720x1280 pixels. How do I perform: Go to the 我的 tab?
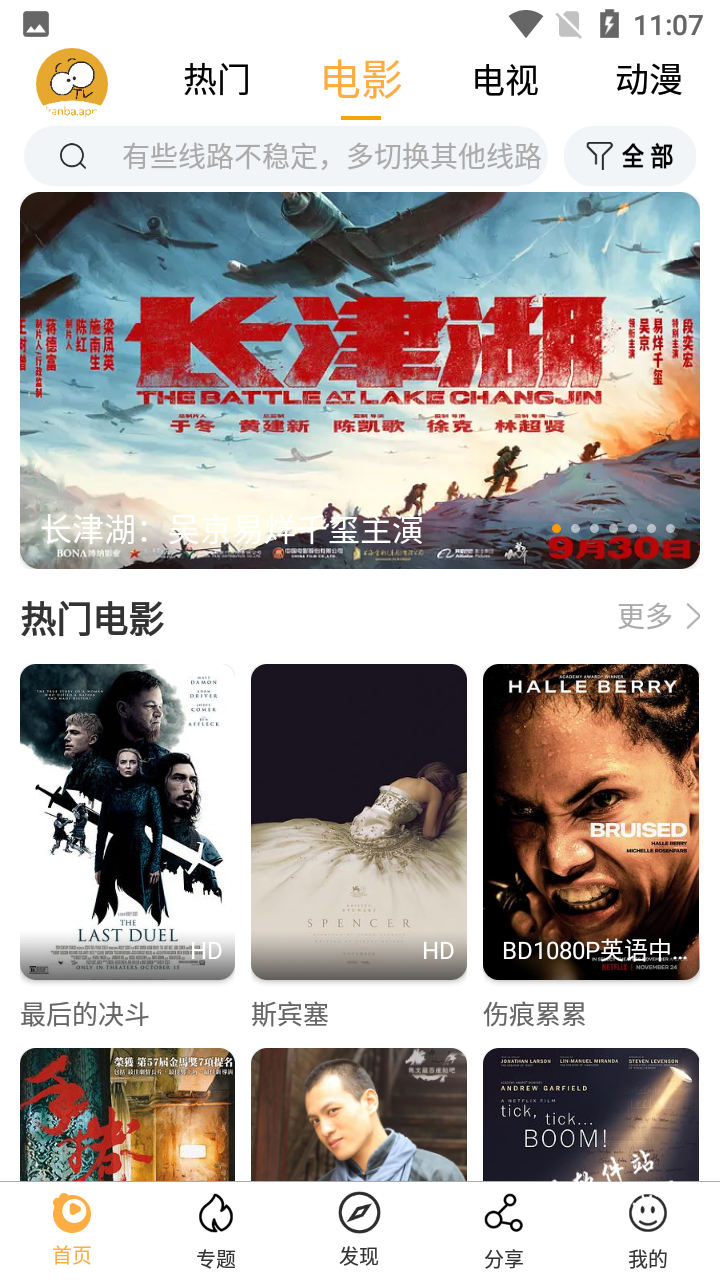[647, 1230]
